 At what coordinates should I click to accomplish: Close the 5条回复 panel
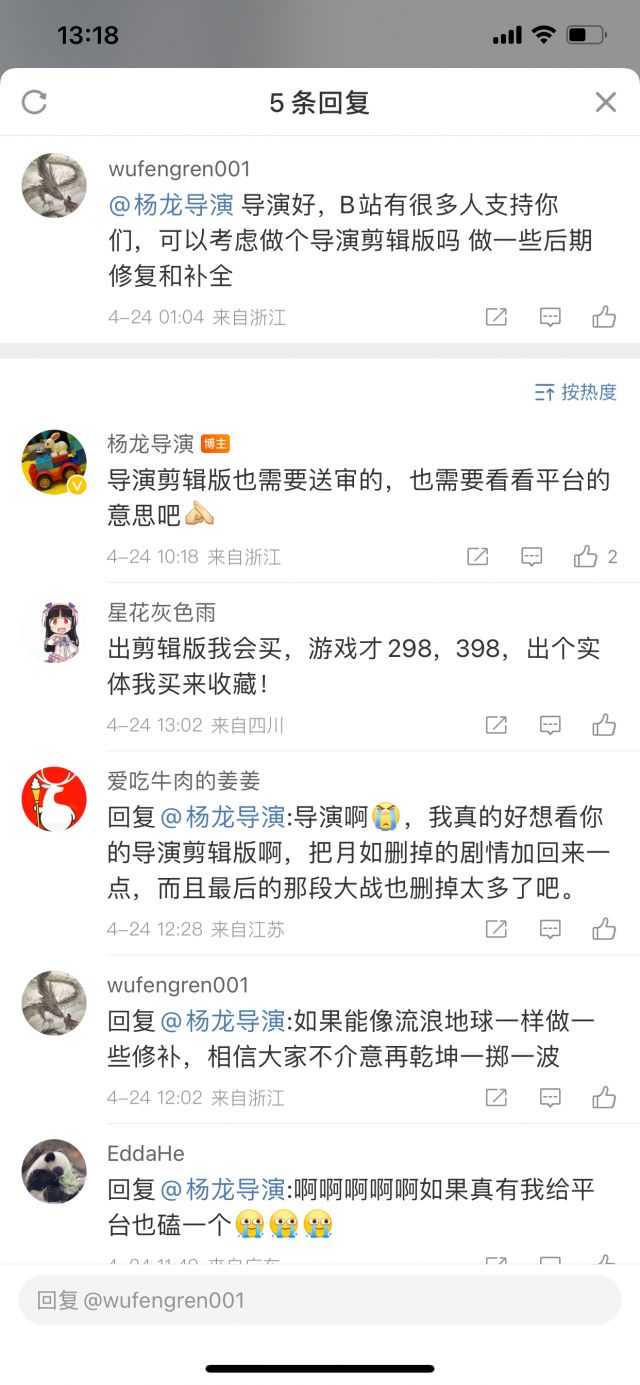coord(605,102)
